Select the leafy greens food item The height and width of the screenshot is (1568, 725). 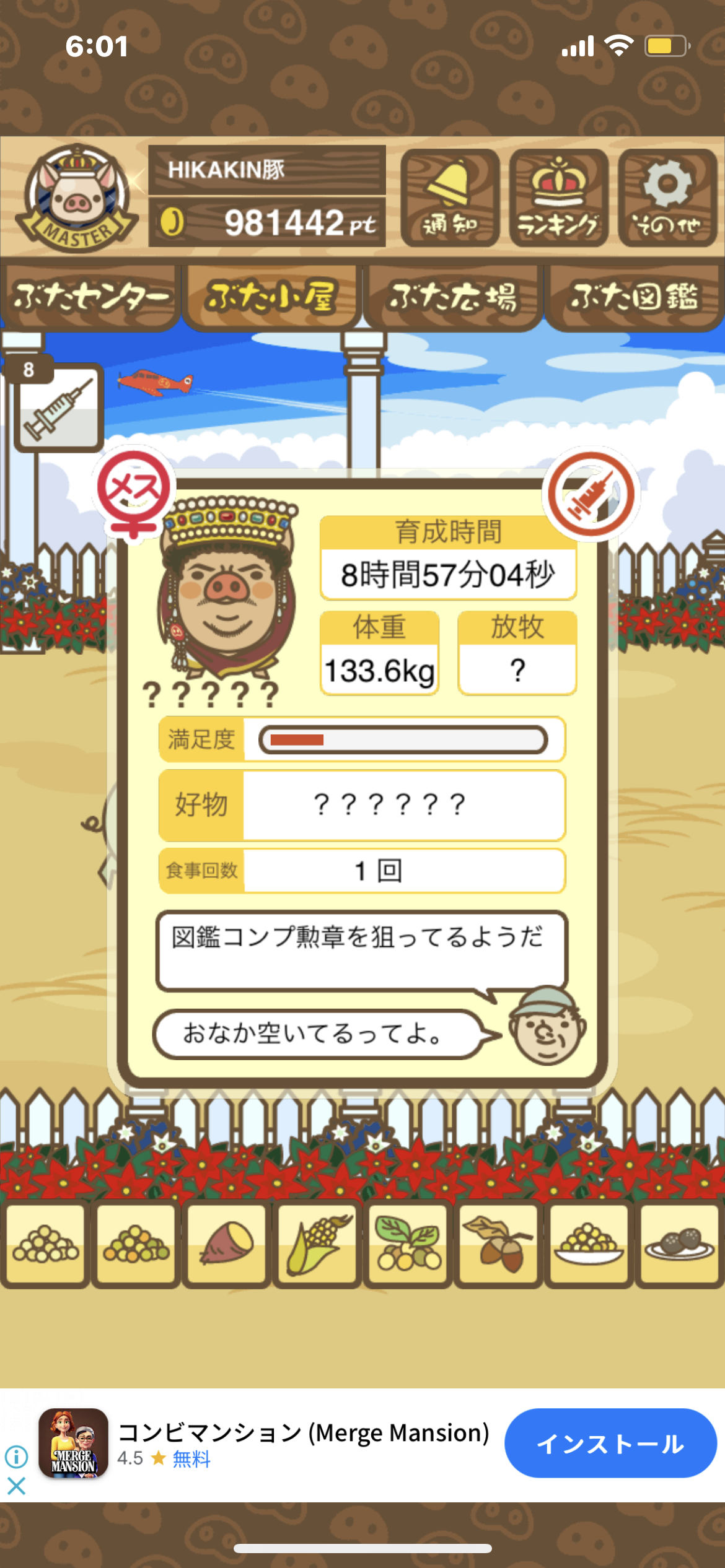point(408,1243)
